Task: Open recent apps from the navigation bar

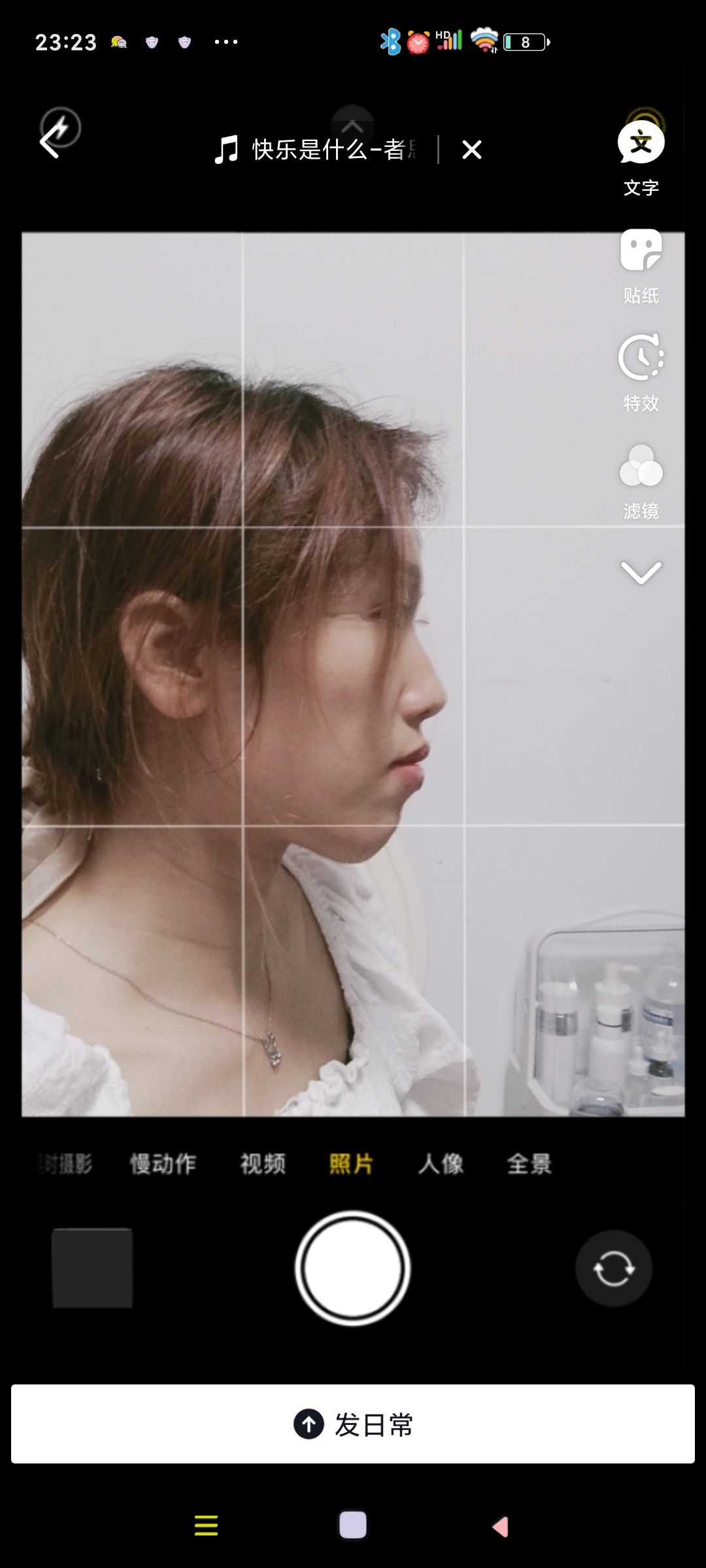Action: 206,1526
